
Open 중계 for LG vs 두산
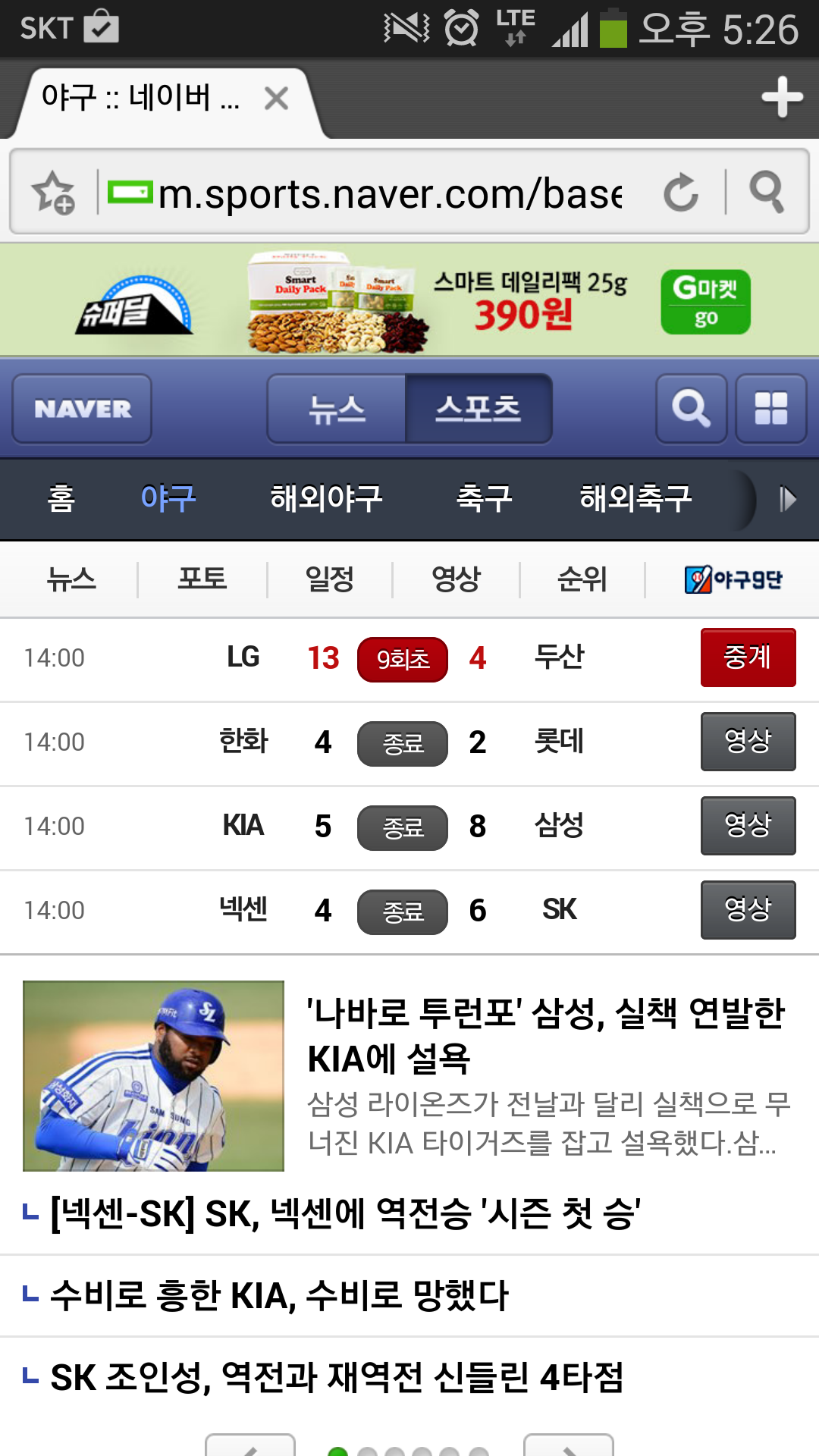[x=748, y=657]
